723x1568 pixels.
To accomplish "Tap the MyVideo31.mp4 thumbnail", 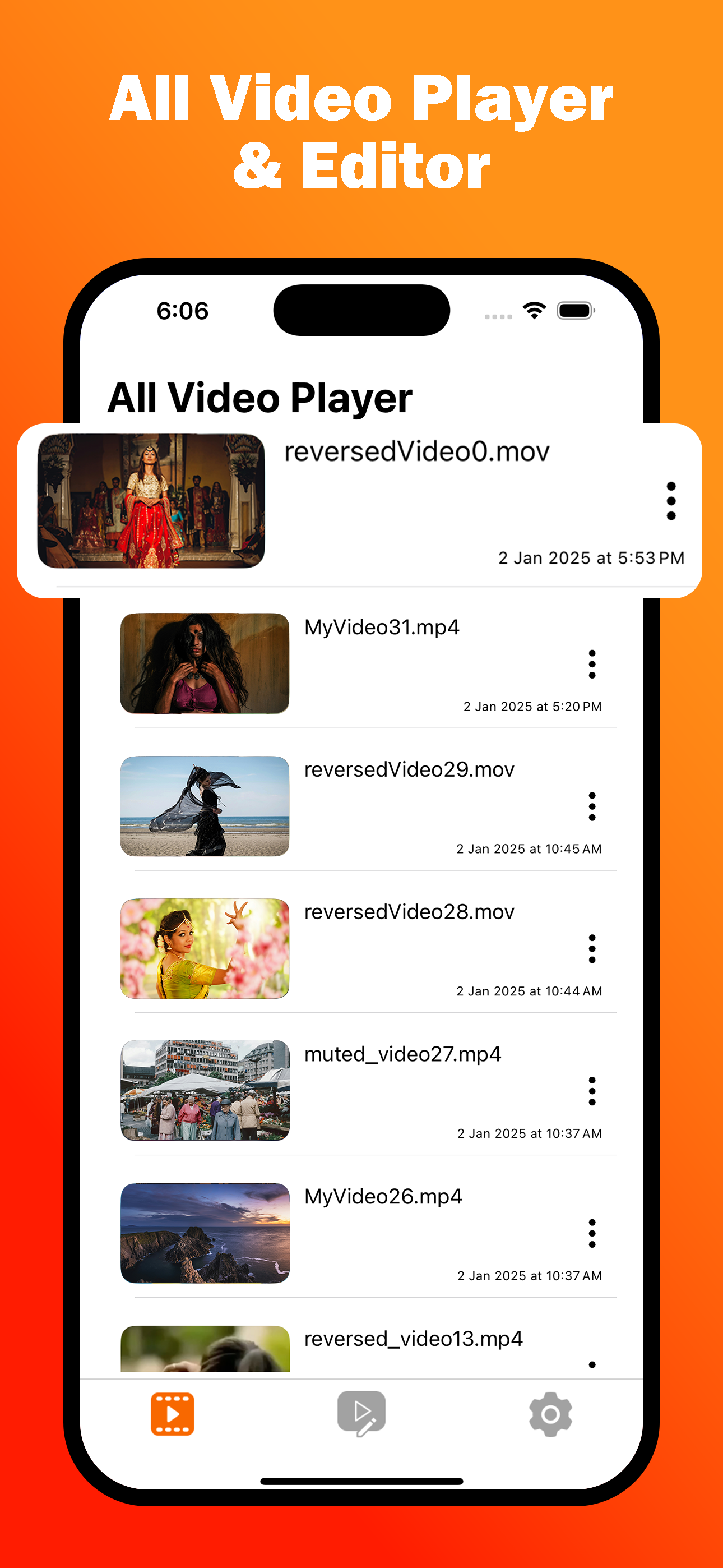I will pyautogui.click(x=205, y=664).
